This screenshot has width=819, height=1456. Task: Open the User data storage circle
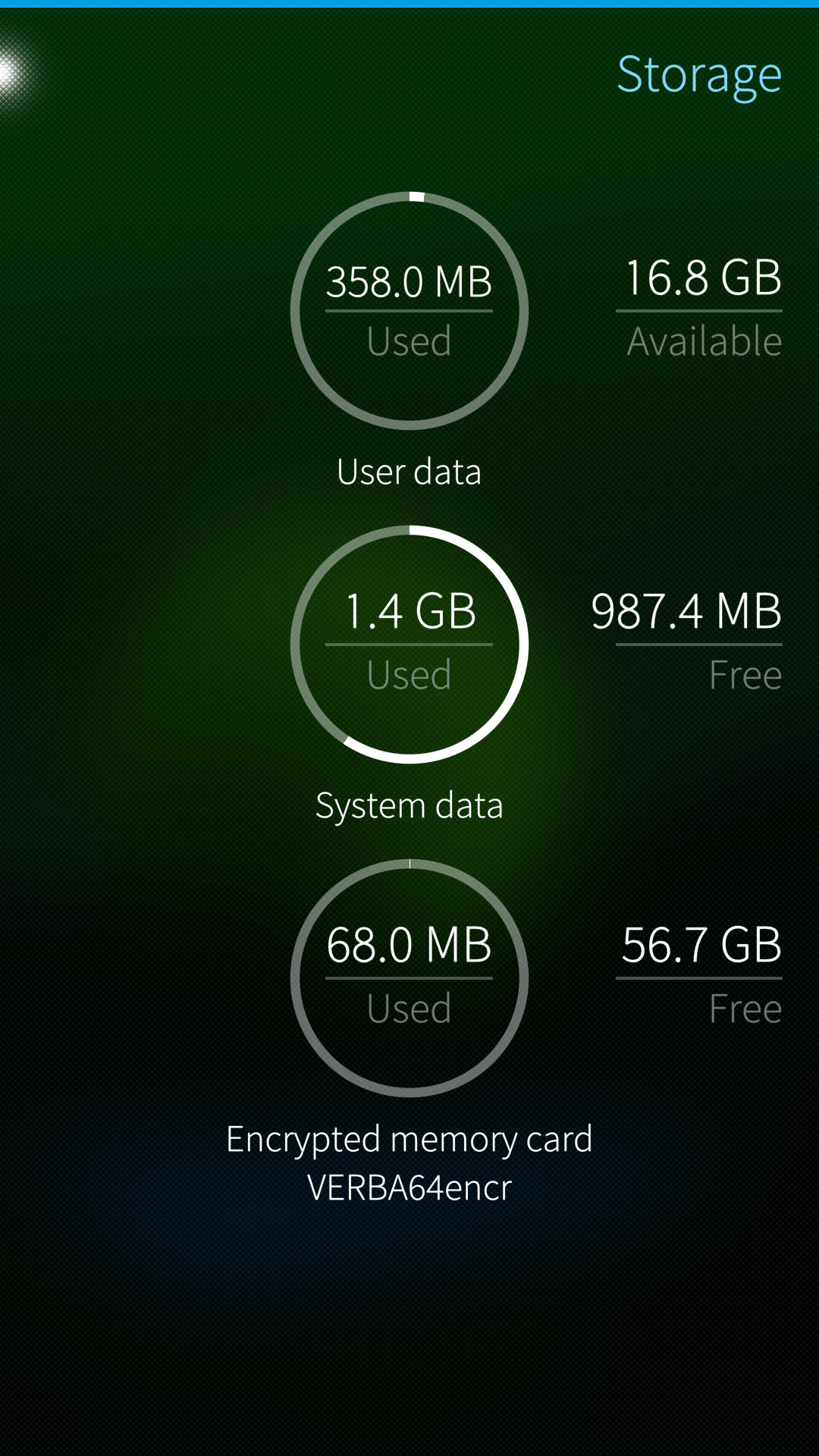(x=409, y=309)
